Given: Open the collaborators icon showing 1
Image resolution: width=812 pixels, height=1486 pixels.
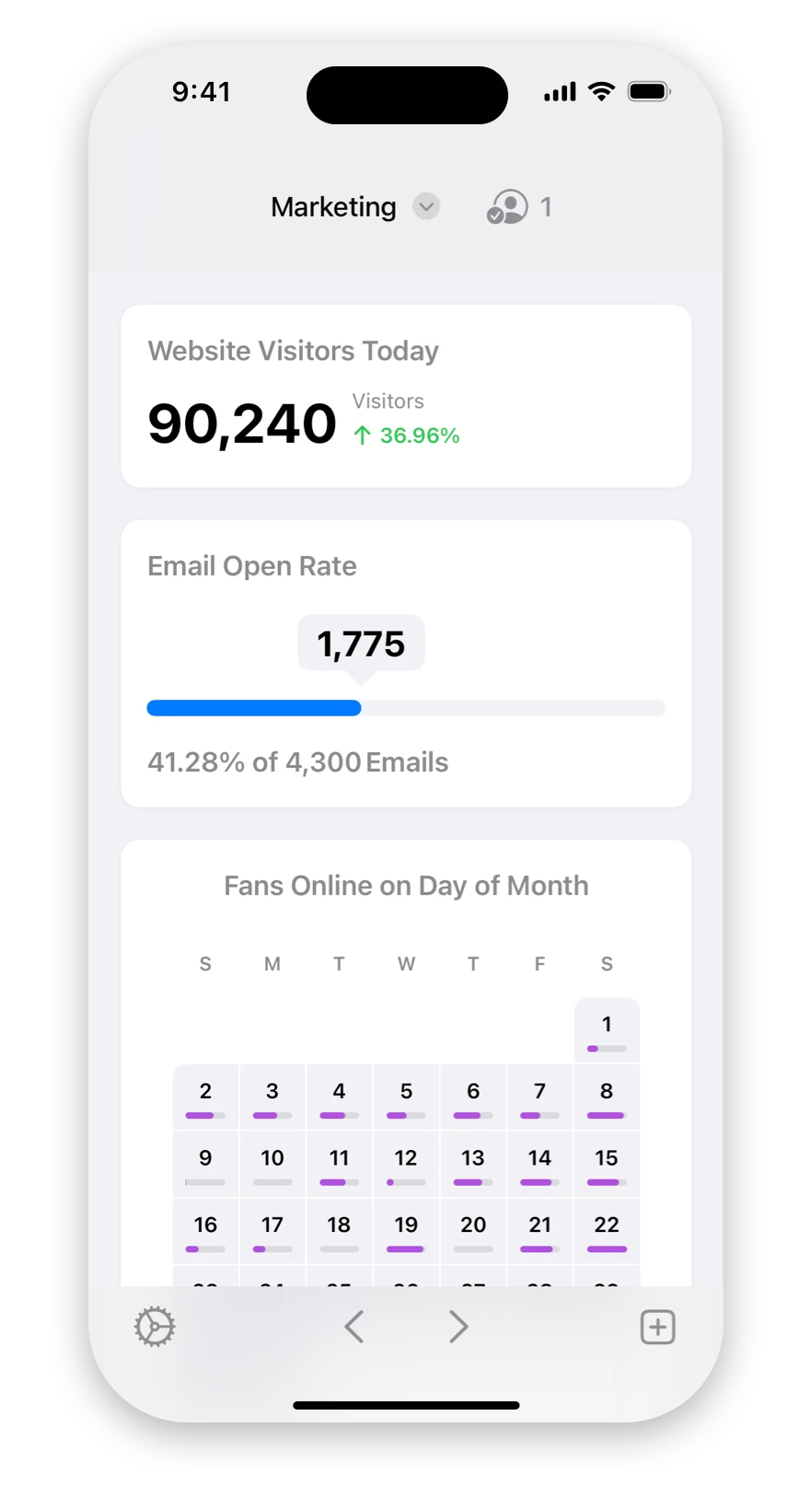Looking at the screenshot, I should click(519, 207).
